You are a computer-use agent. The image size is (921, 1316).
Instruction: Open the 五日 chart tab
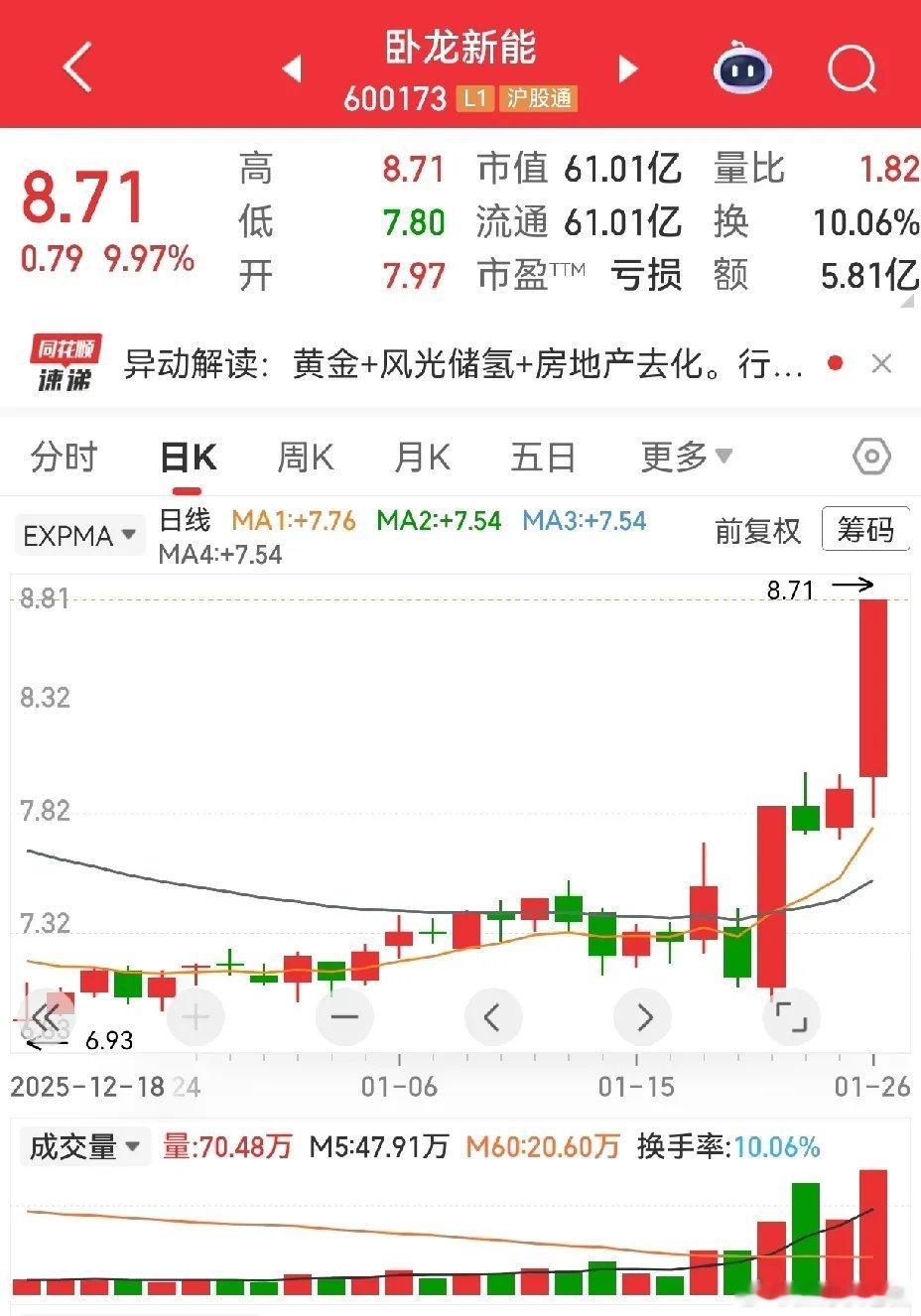coord(543,458)
